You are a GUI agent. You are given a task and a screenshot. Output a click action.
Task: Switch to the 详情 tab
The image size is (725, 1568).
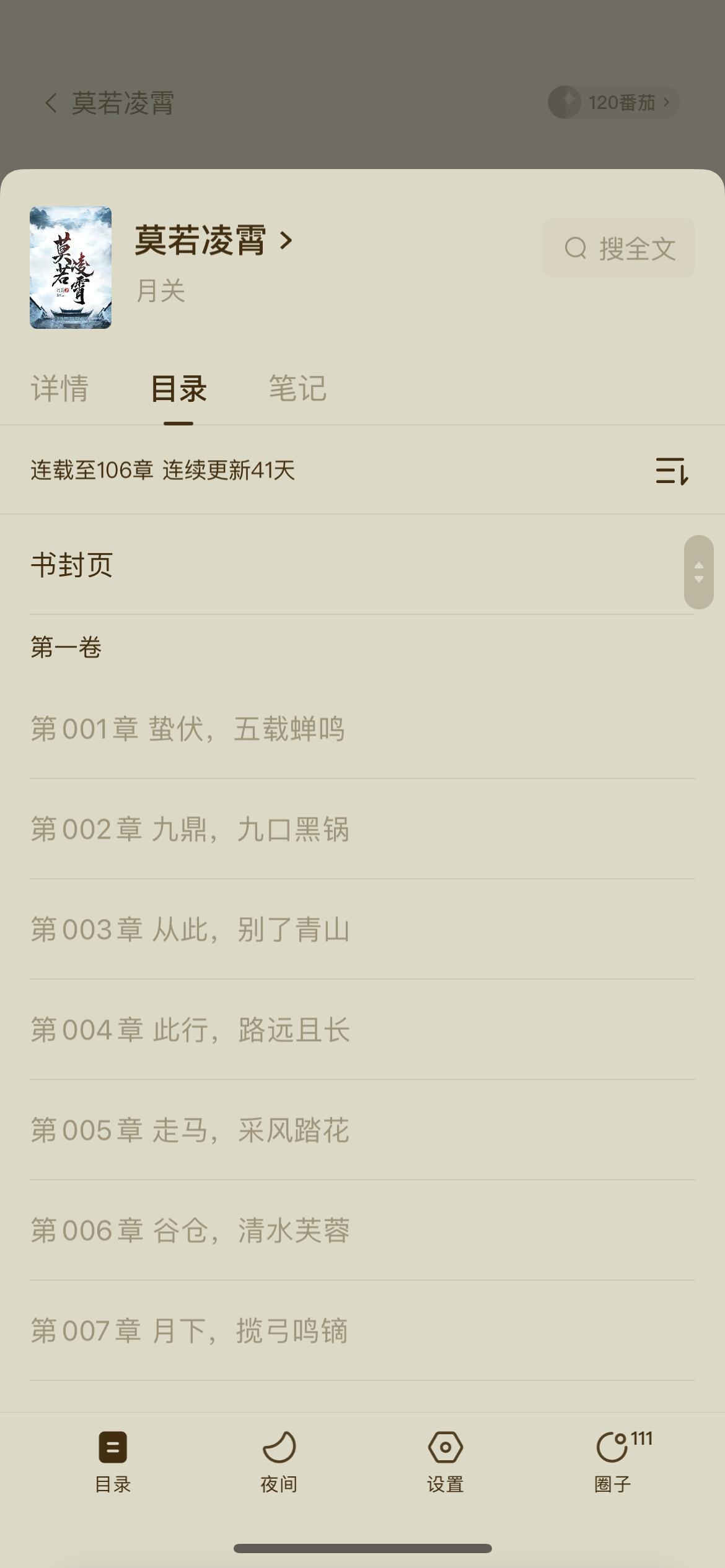tap(59, 389)
